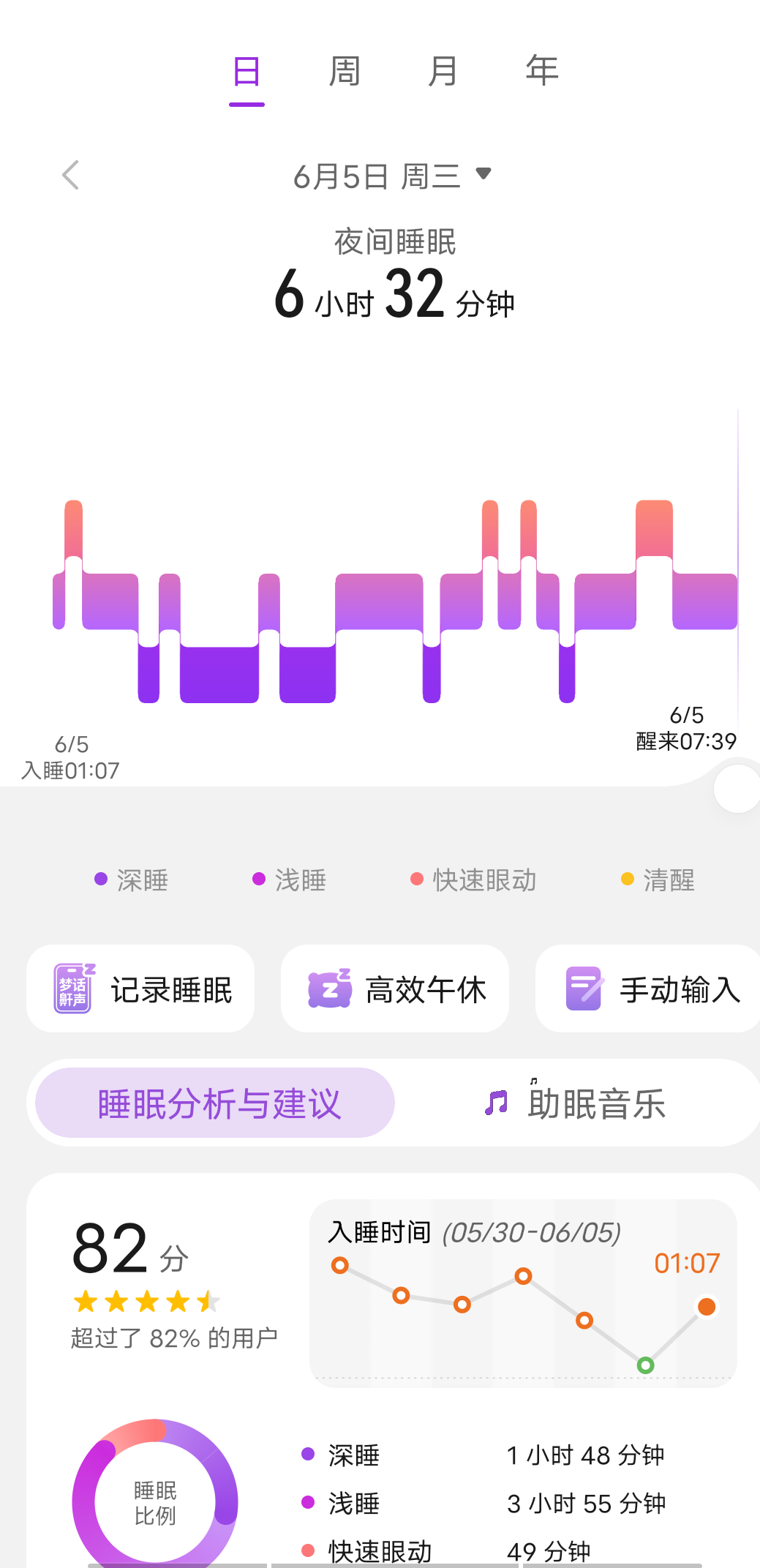
Task: Open the 入睡时间 trend card
Action: point(522,1294)
